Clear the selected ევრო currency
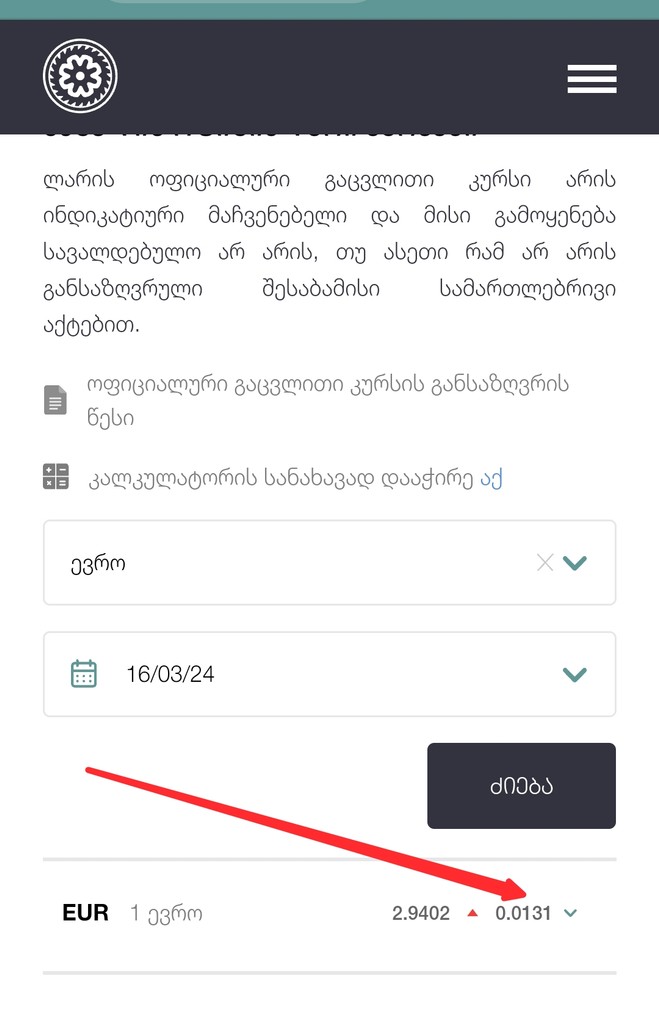 pos(544,563)
